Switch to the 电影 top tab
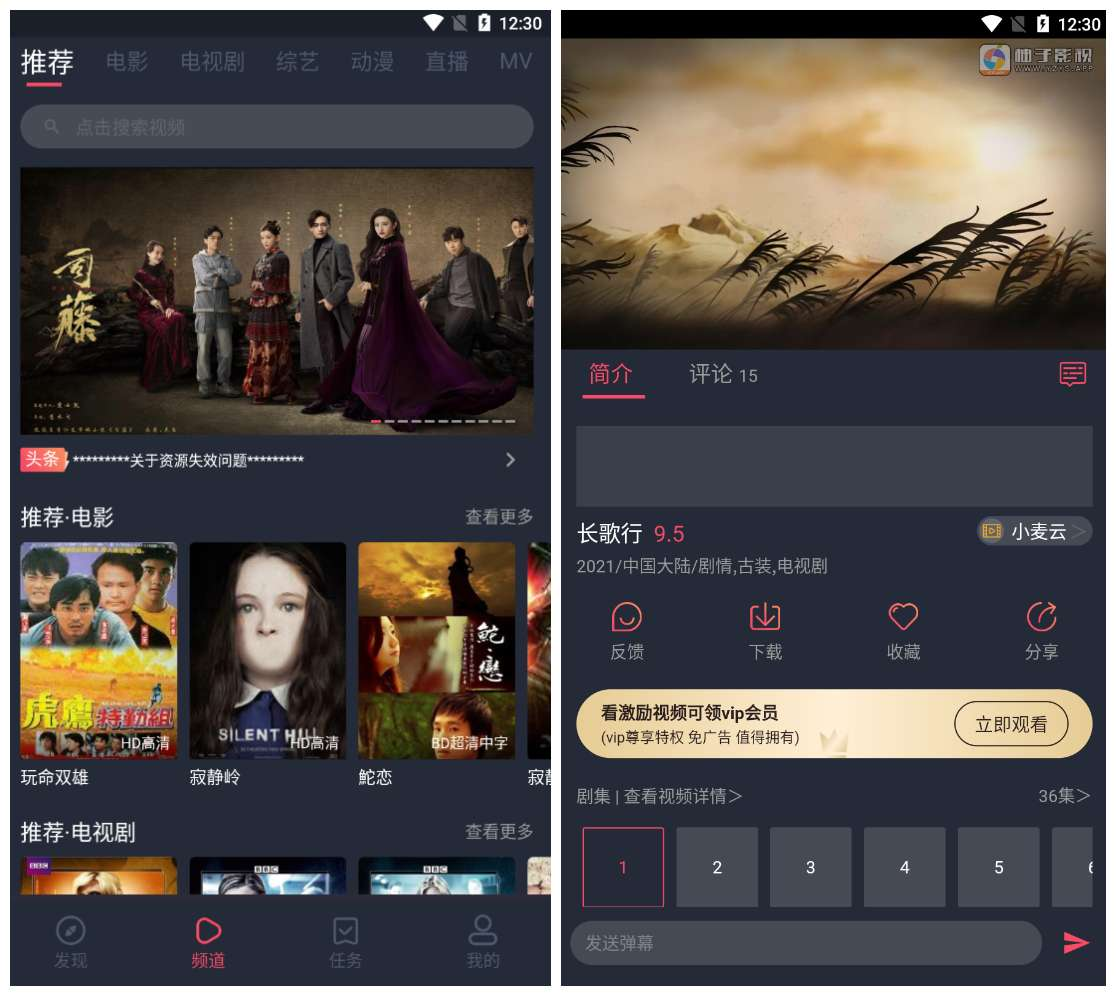Viewport: 1116px width, 996px height. pos(127,62)
